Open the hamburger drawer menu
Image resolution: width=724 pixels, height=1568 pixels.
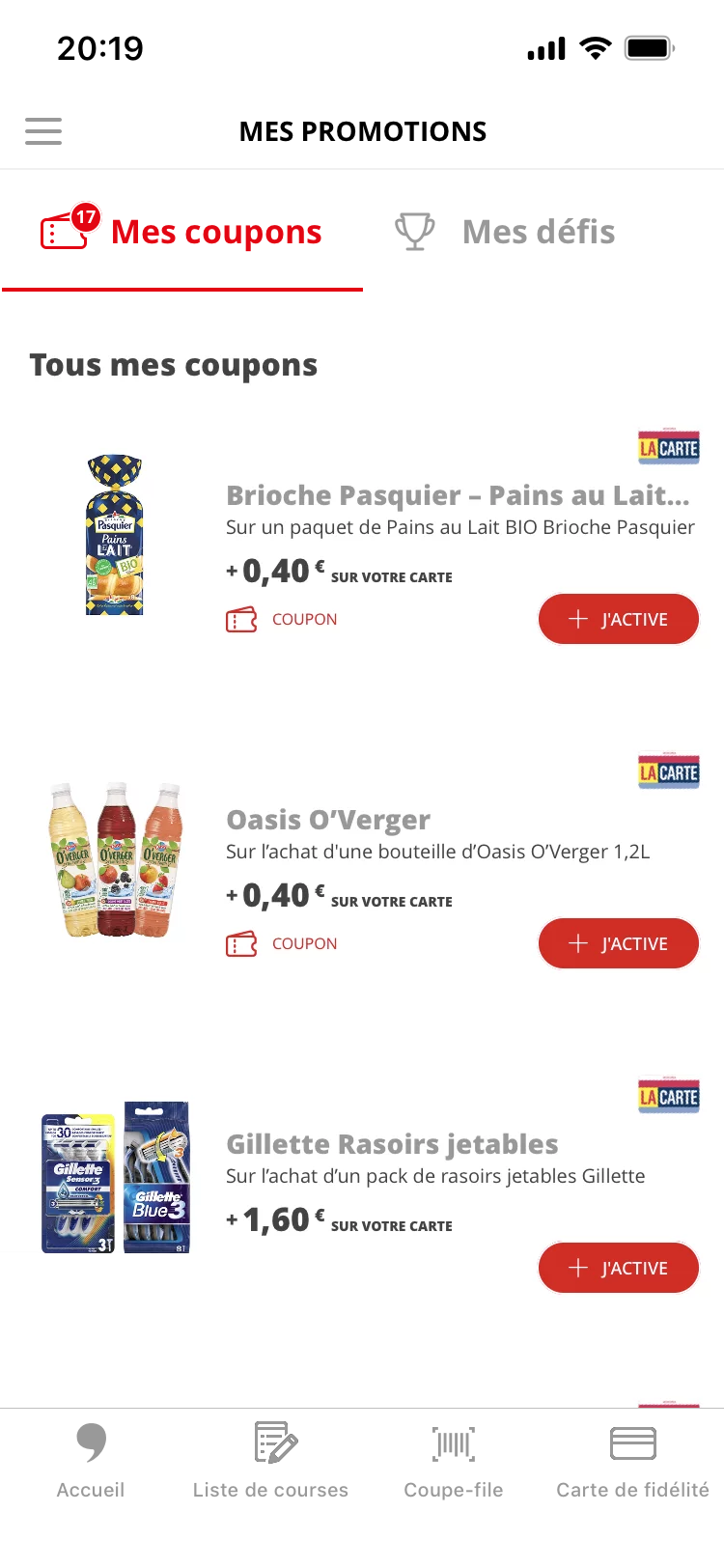[43, 130]
